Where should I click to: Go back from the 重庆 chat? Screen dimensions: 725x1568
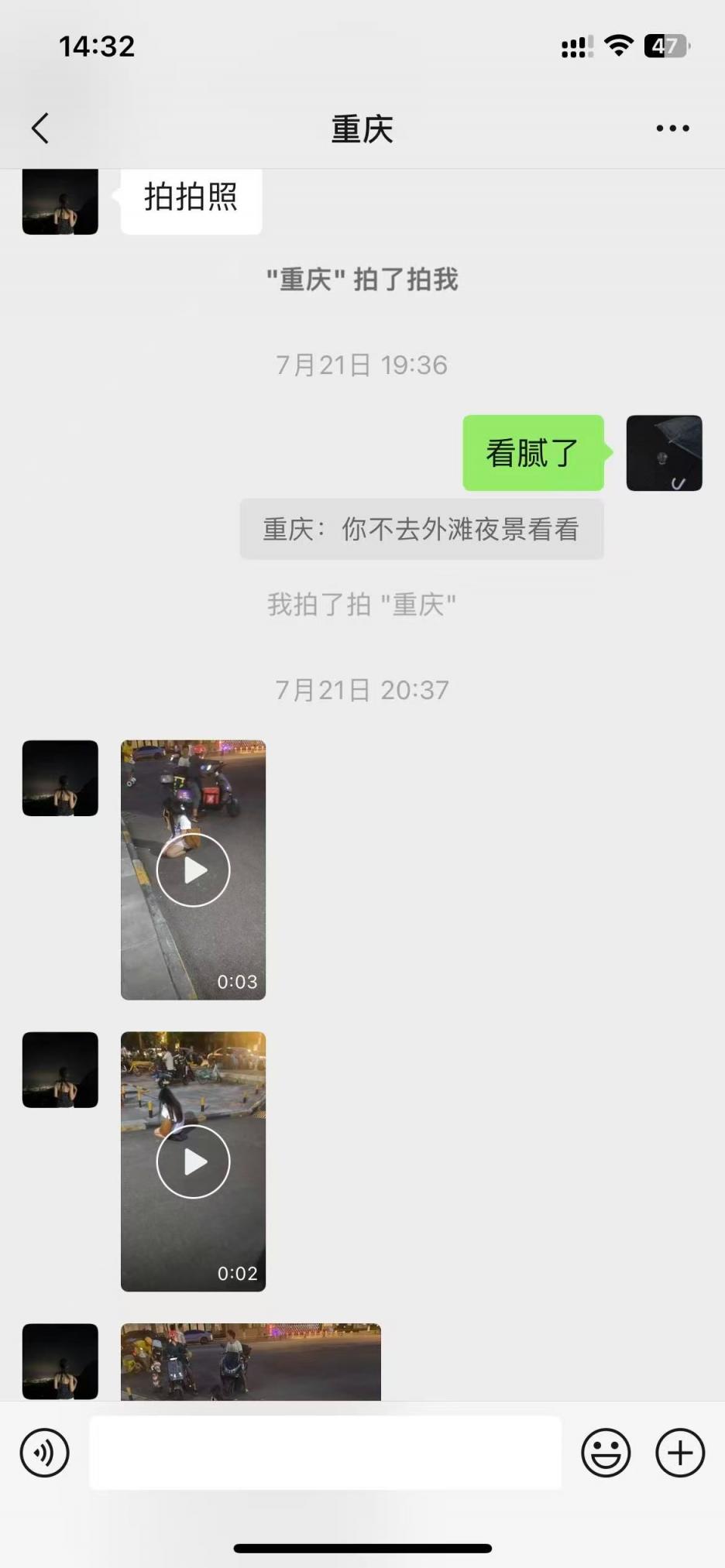tap(40, 129)
